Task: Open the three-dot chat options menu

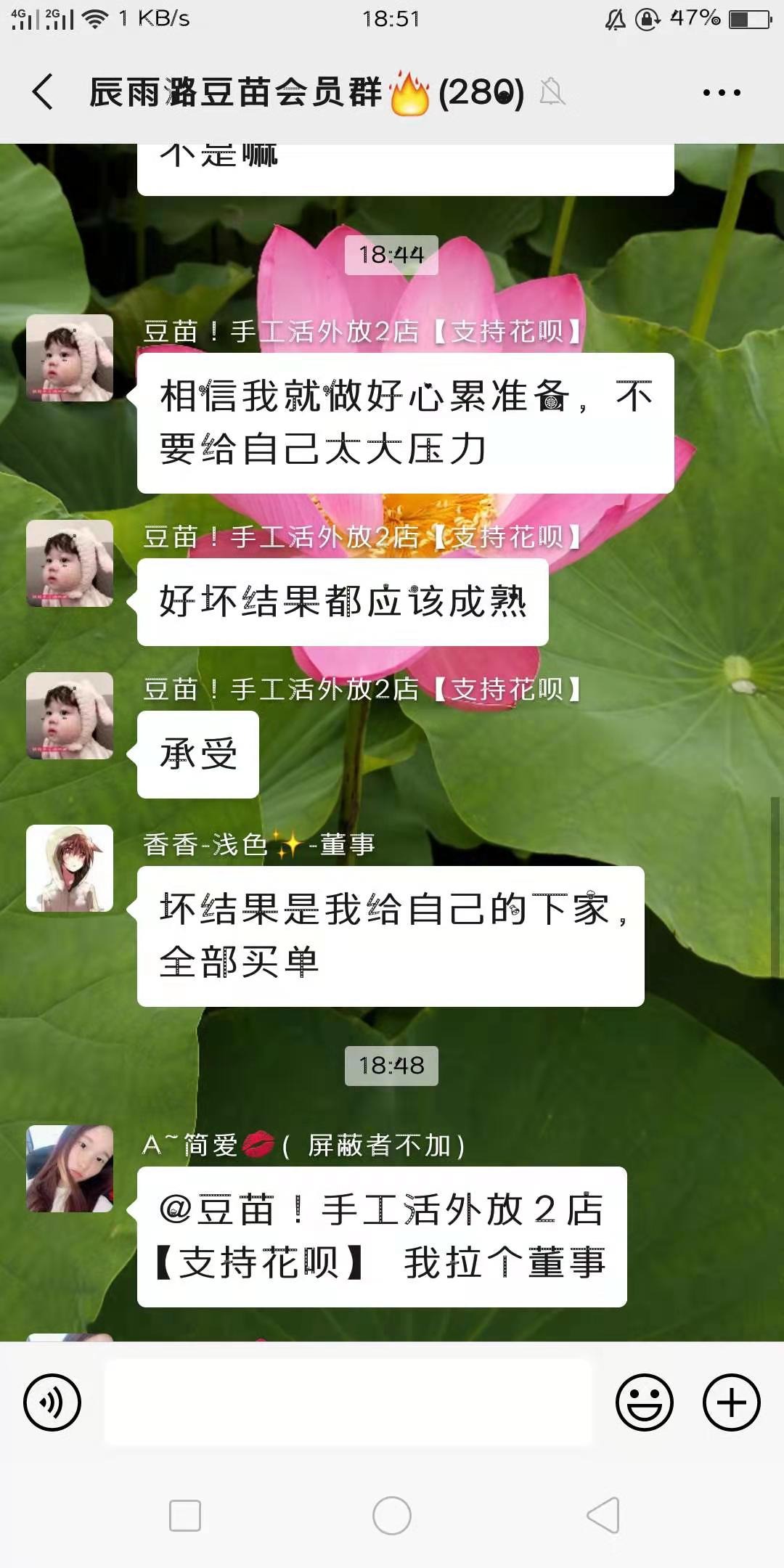Action: point(721,92)
